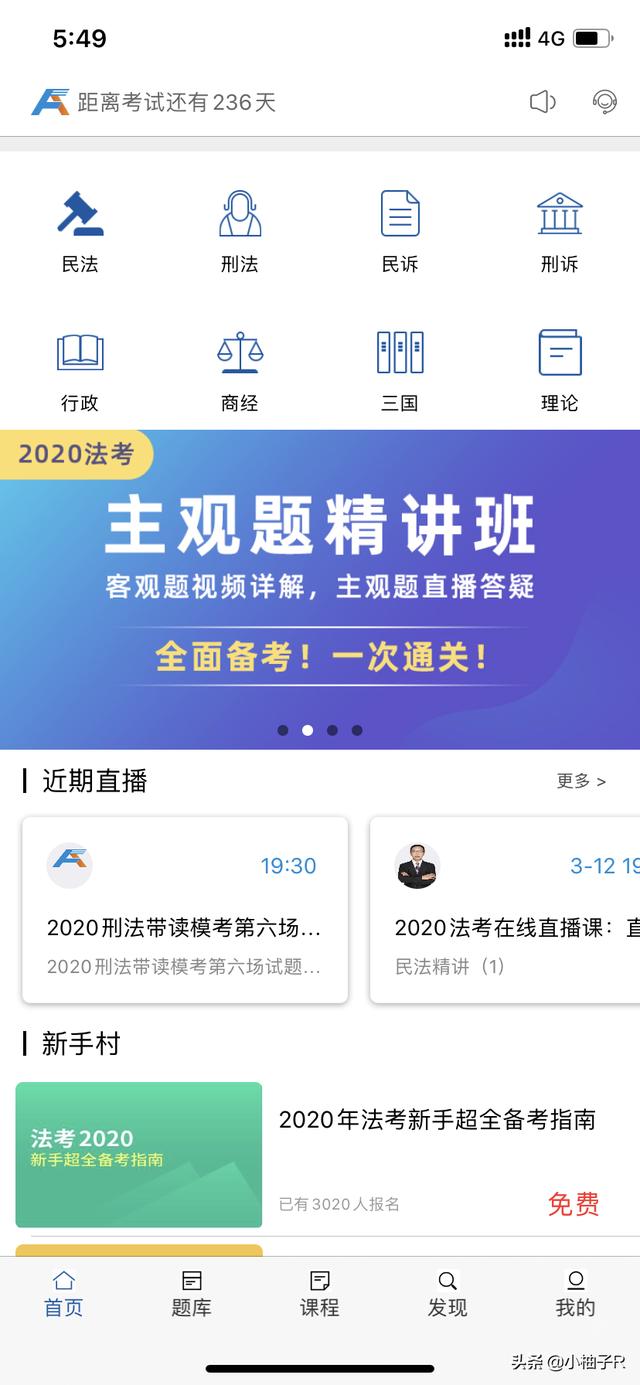Image resolution: width=640 pixels, height=1385 pixels.
Task: Switch to the 课程 tab
Action: pos(320,1294)
